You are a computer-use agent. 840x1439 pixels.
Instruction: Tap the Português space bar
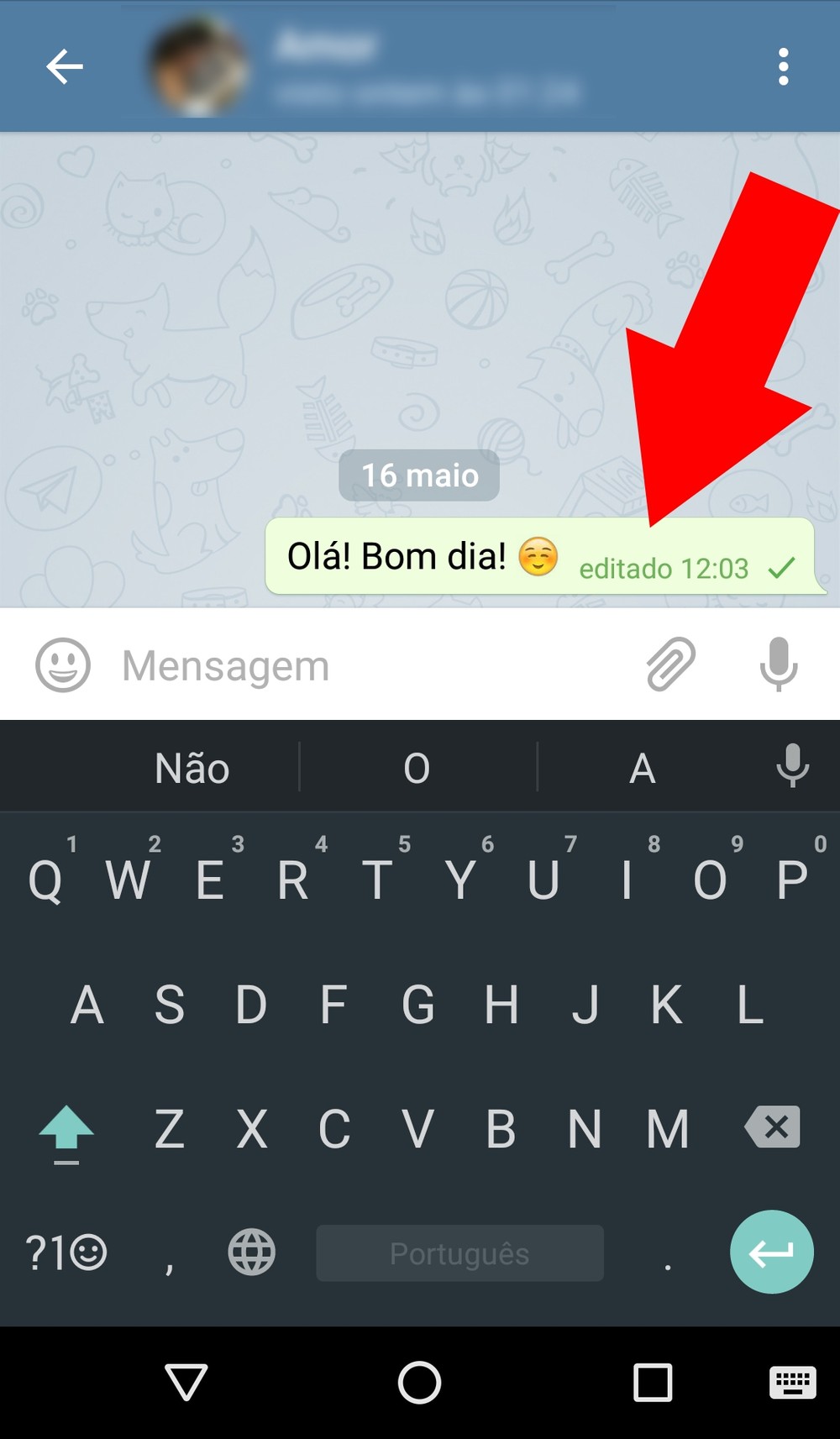coord(459,1253)
